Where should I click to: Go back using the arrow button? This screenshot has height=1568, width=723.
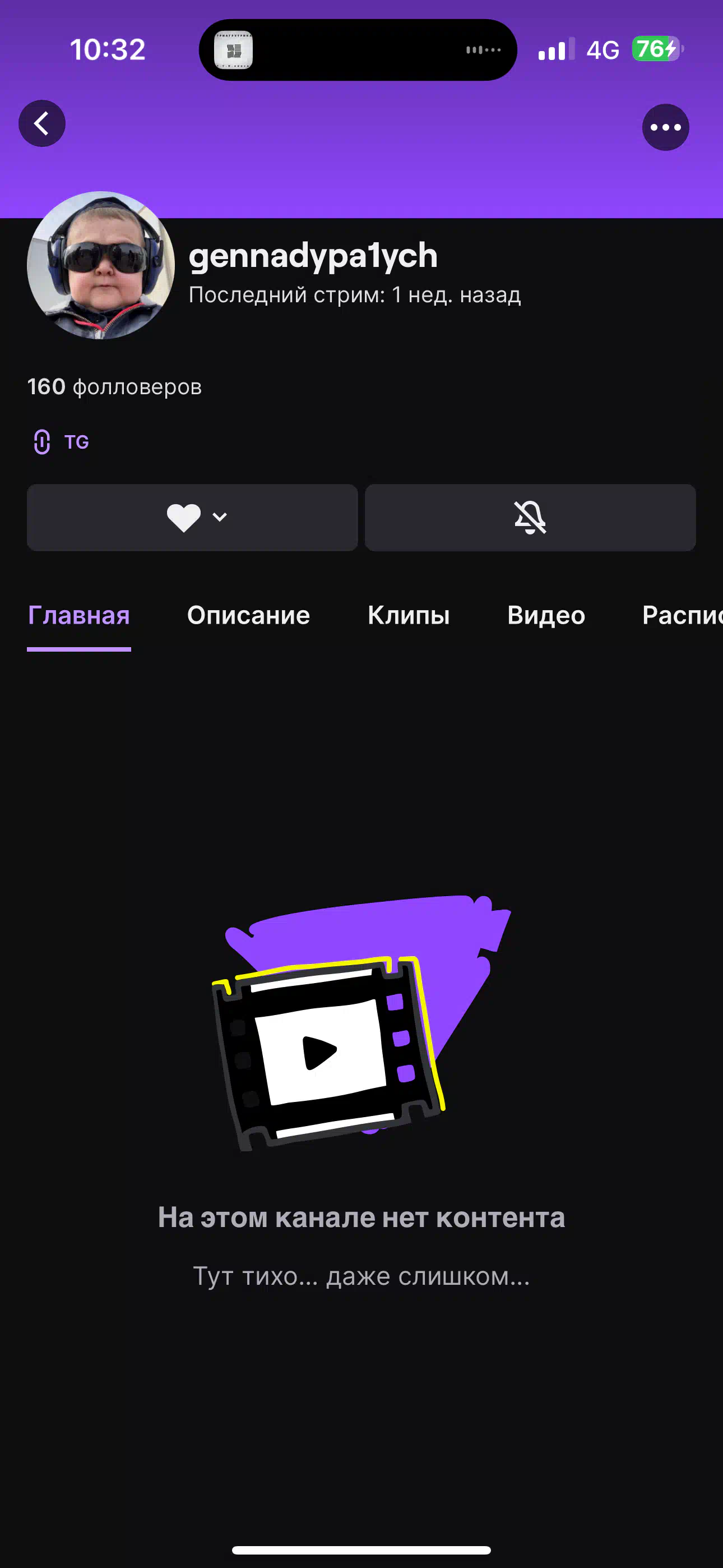tap(42, 123)
